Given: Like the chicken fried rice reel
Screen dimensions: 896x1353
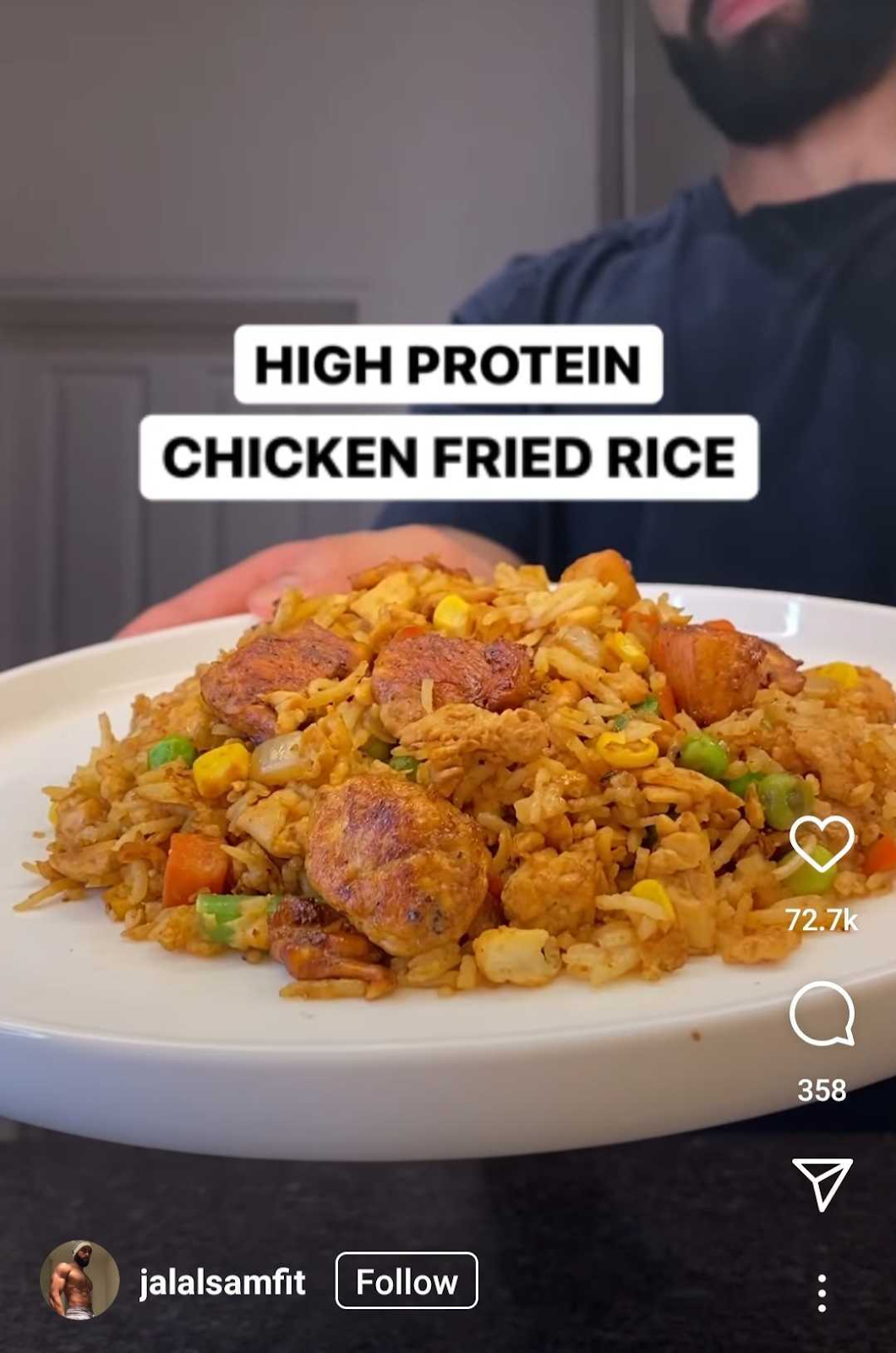Looking at the screenshot, I should (822, 844).
